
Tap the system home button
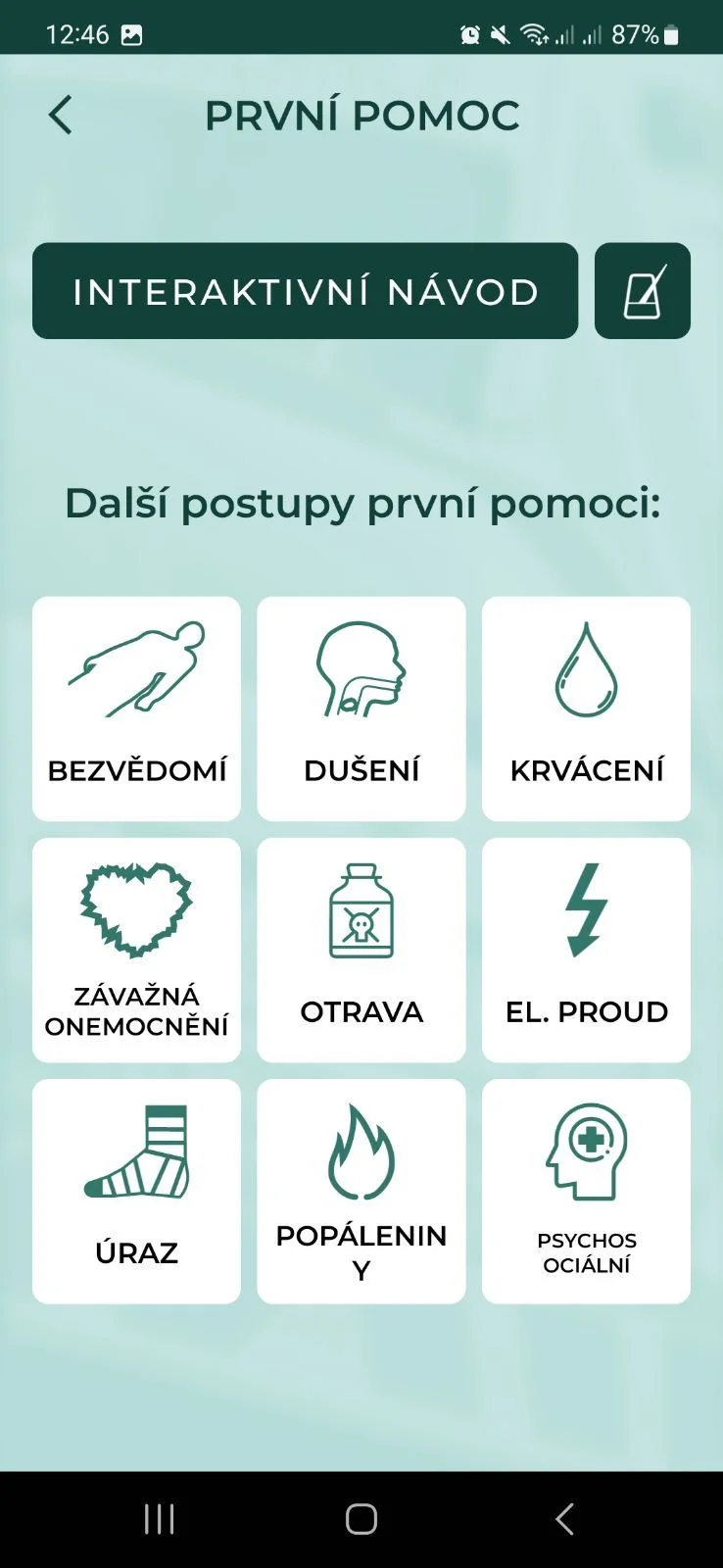click(x=361, y=1519)
